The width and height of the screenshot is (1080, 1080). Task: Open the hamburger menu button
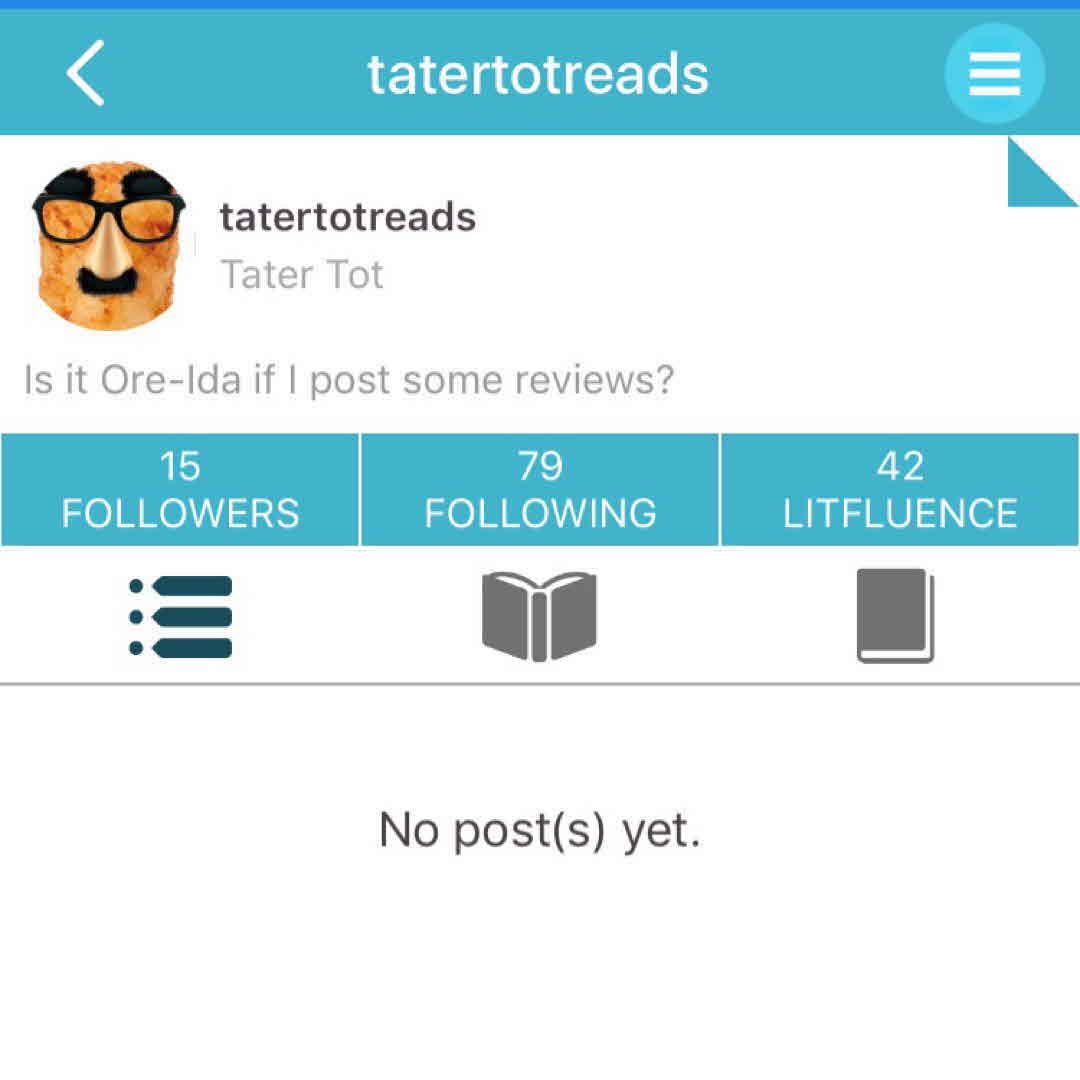point(994,74)
